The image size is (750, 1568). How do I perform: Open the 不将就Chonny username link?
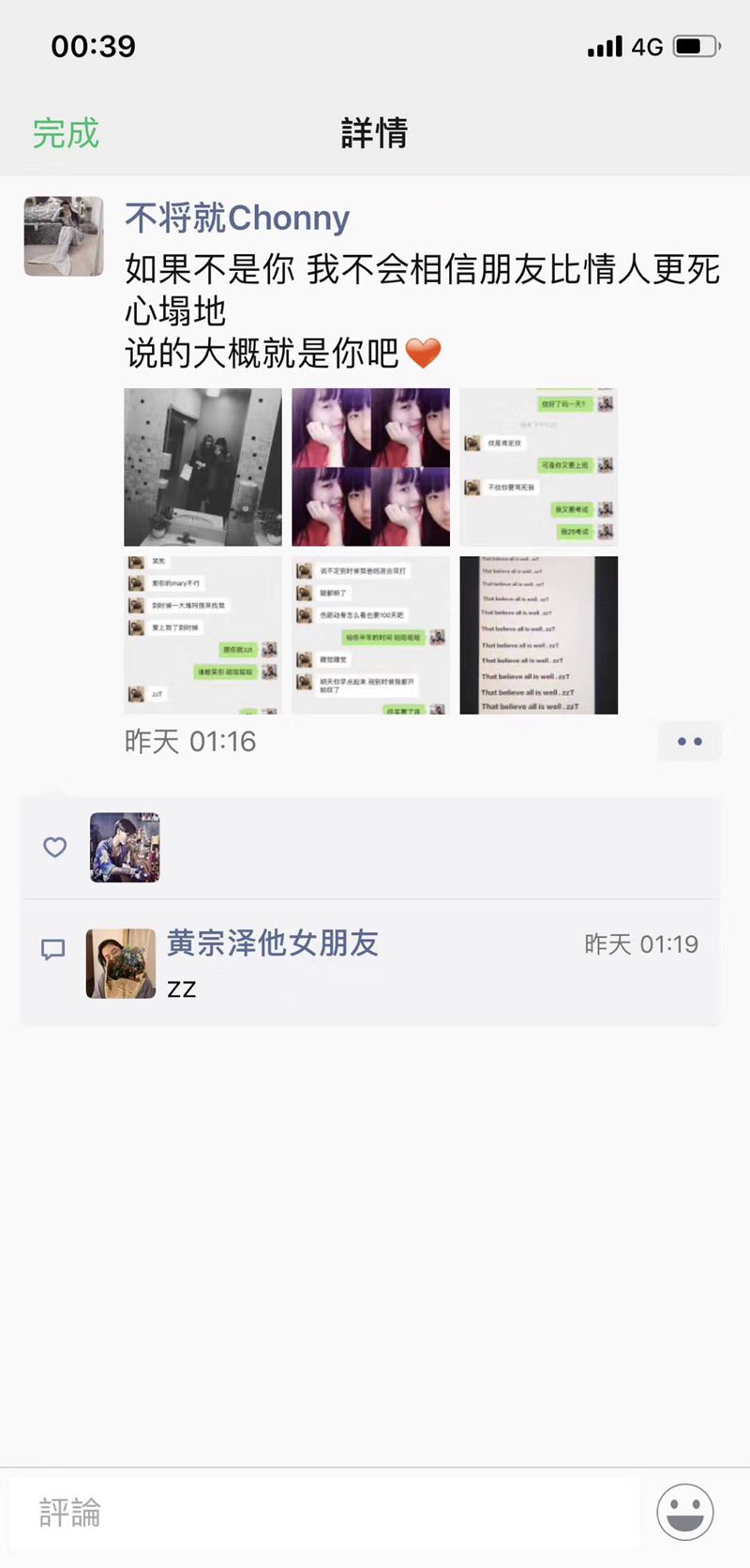click(x=237, y=218)
